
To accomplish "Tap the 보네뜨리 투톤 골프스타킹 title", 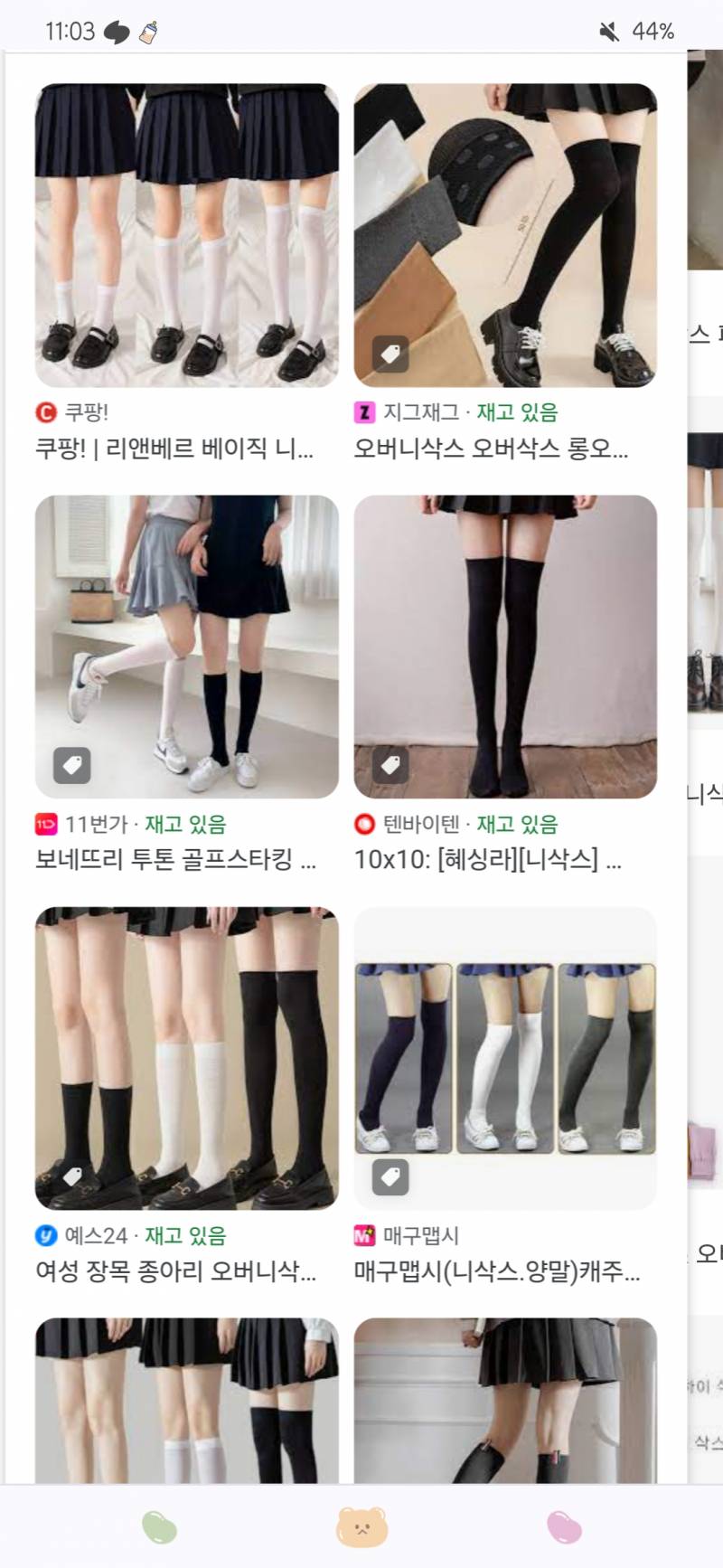I will (174, 863).
